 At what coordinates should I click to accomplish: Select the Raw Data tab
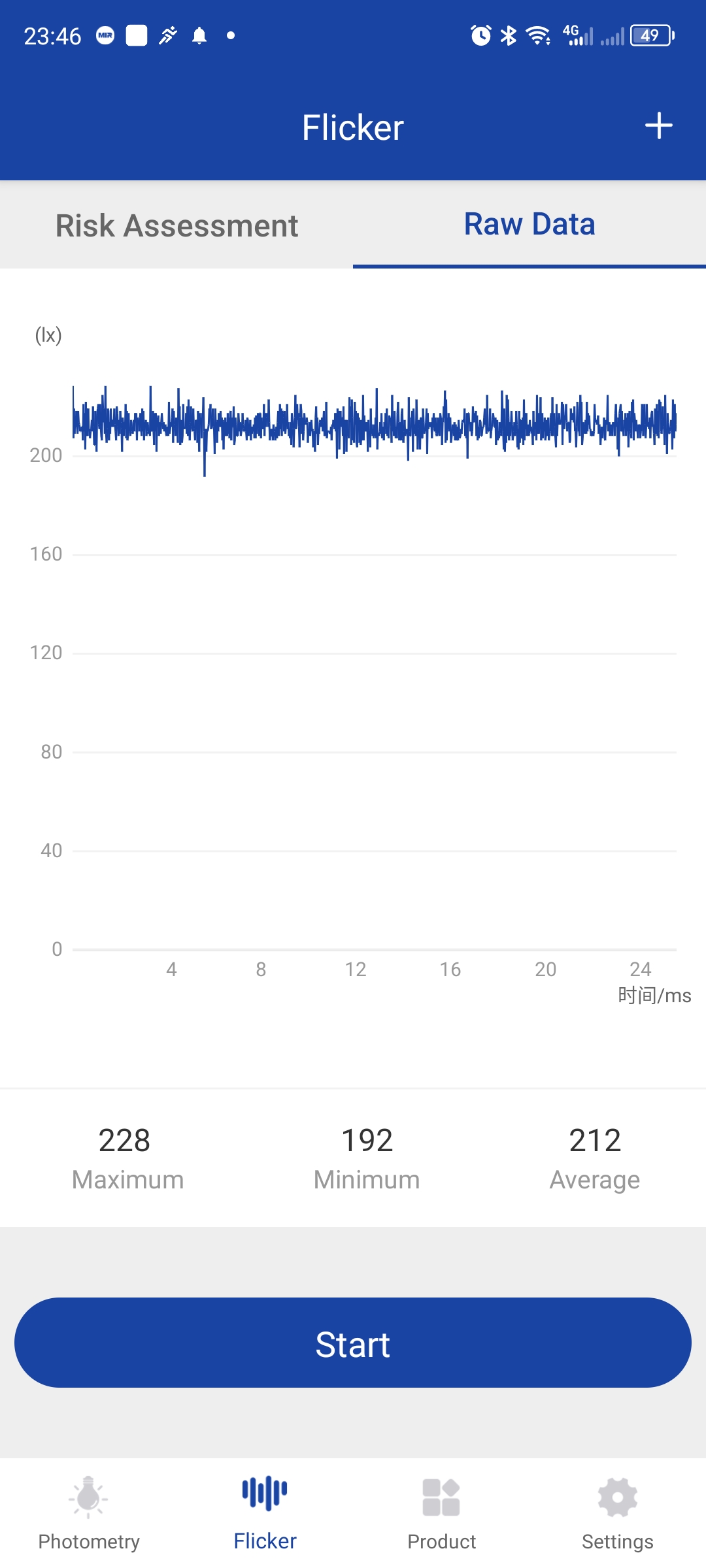tap(529, 225)
